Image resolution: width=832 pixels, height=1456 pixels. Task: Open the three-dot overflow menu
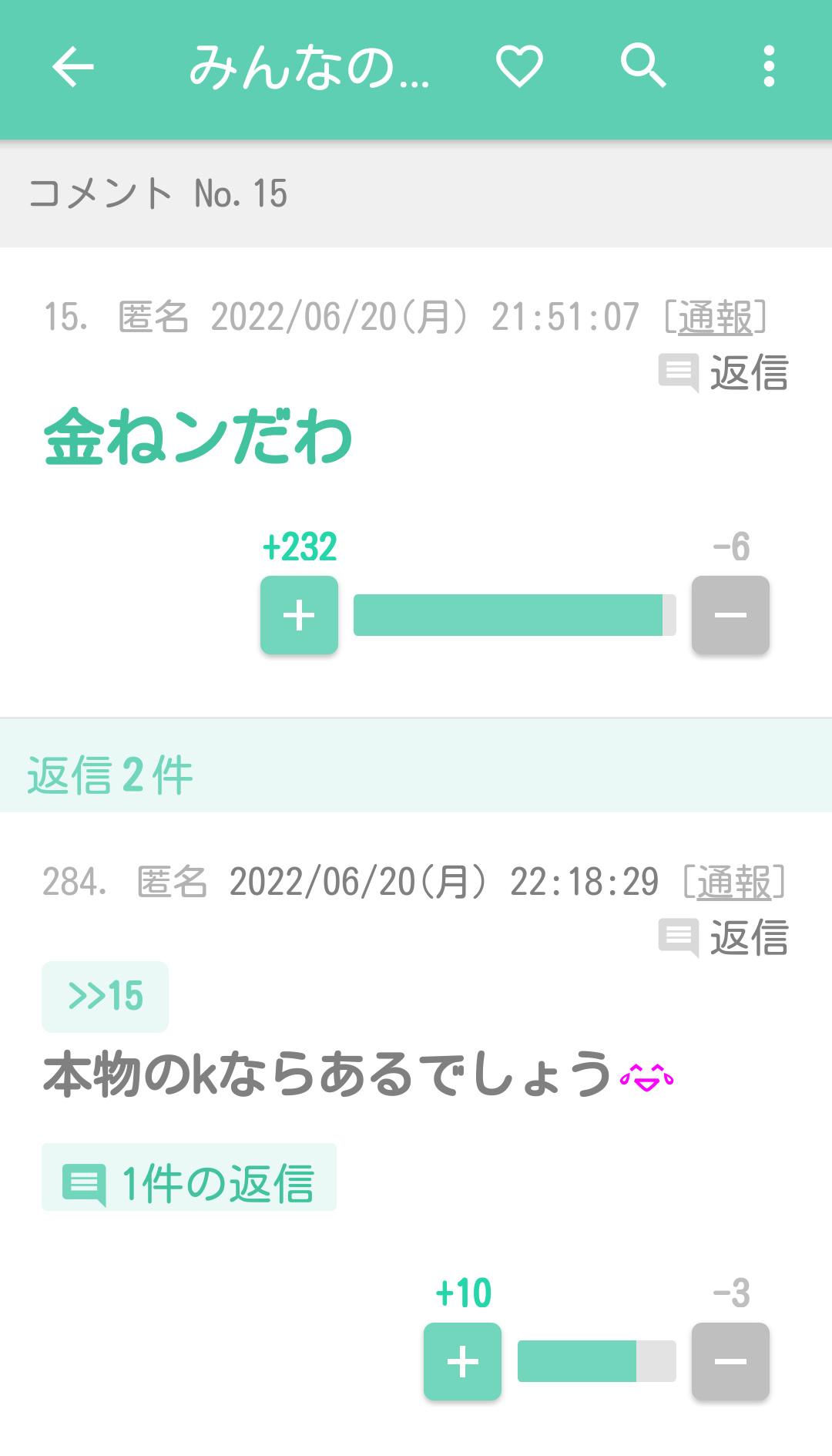[x=768, y=66]
